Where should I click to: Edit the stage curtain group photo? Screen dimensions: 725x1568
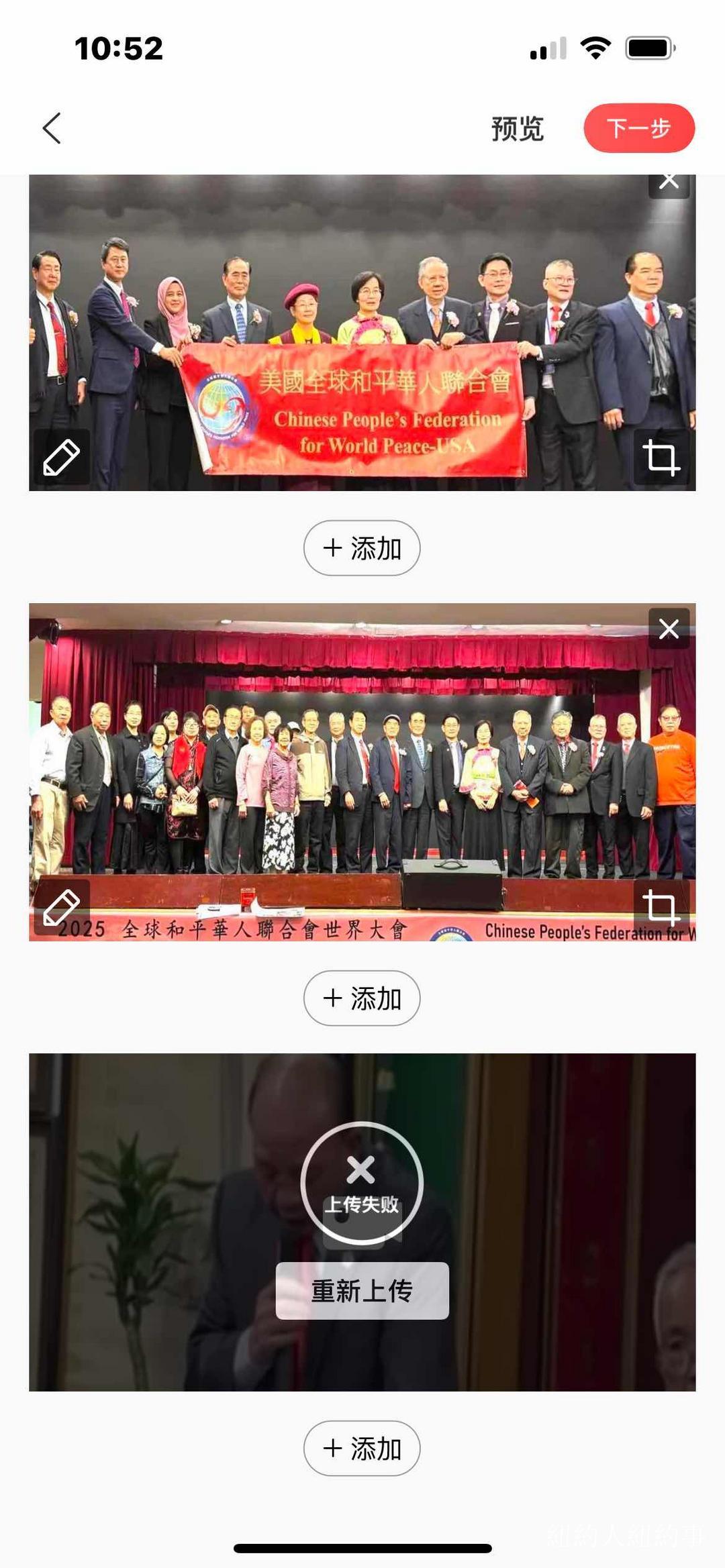click(x=62, y=907)
